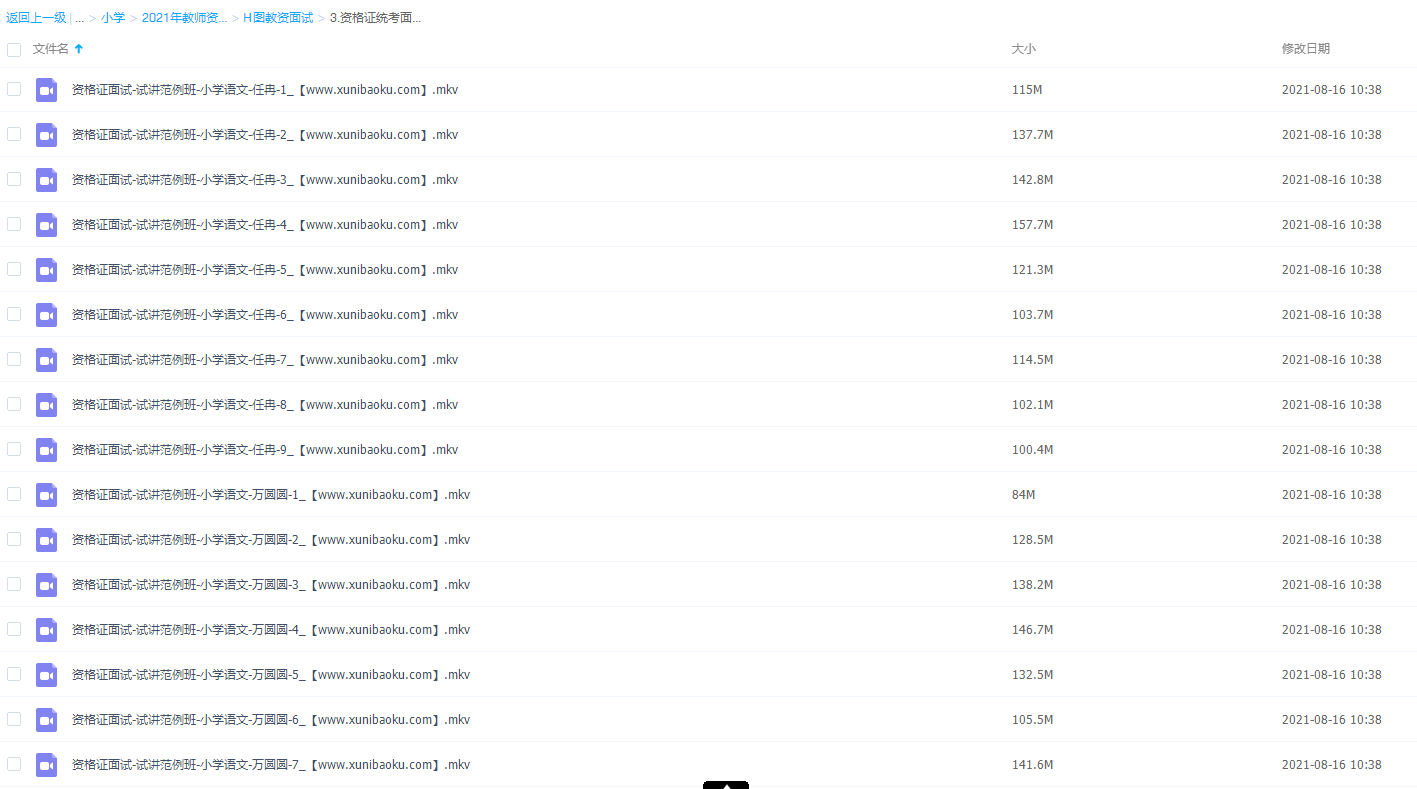1417x789 pixels.
Task: Open the H图教资面试 breadcrumb folder
Action: point(278,18)
